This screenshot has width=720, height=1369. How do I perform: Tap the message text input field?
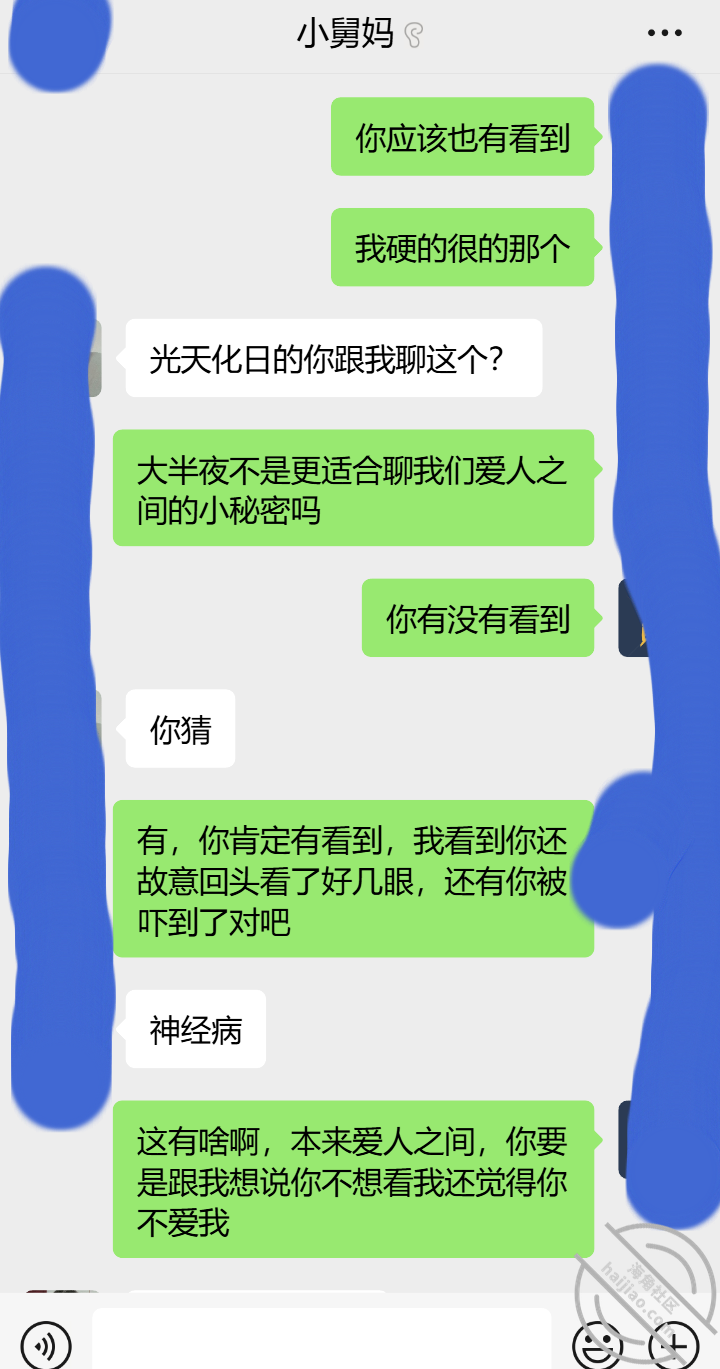pyautogui.click(x=322, y=1339)
